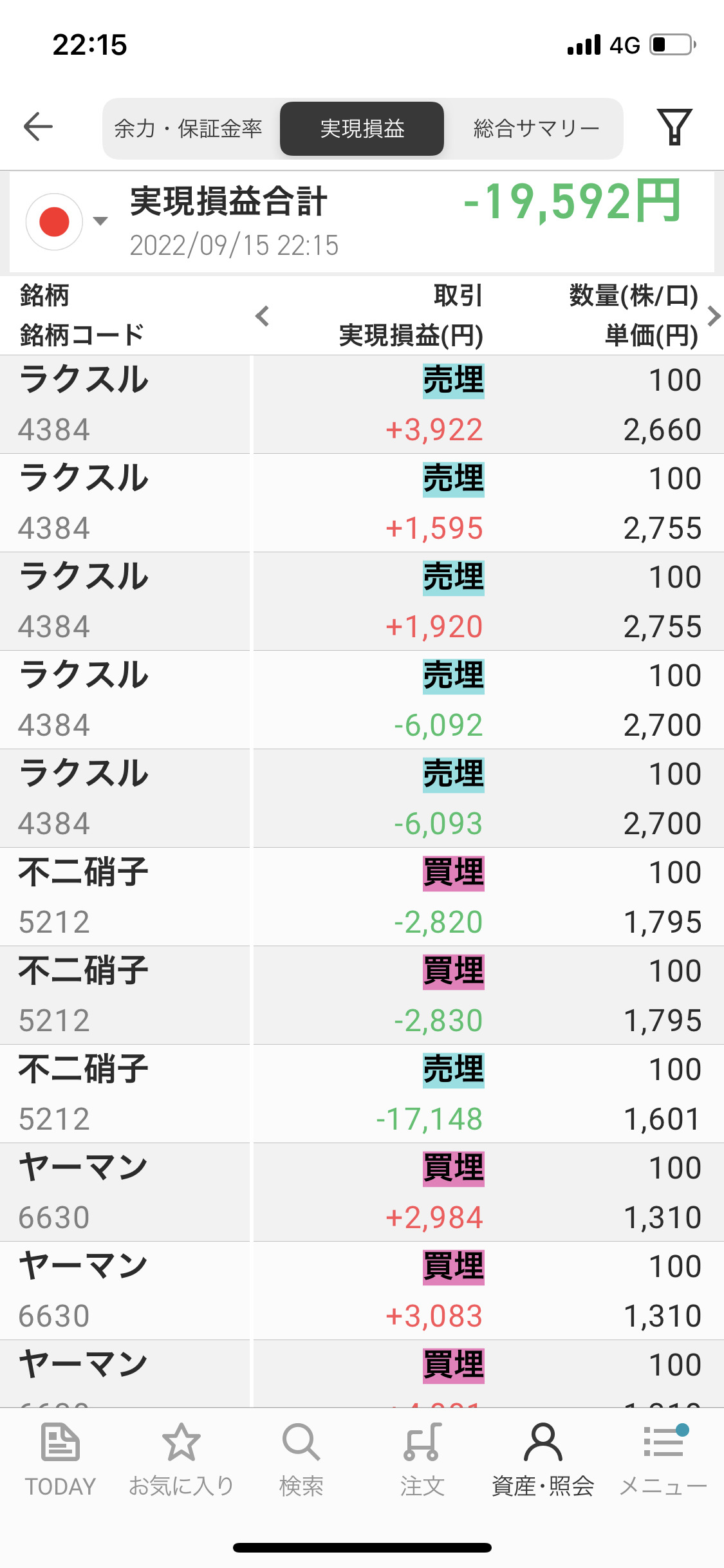Switch to the 余力・保証金率 tab
The width and height of the screenshot is (724, 1568).
pos(188,129)
